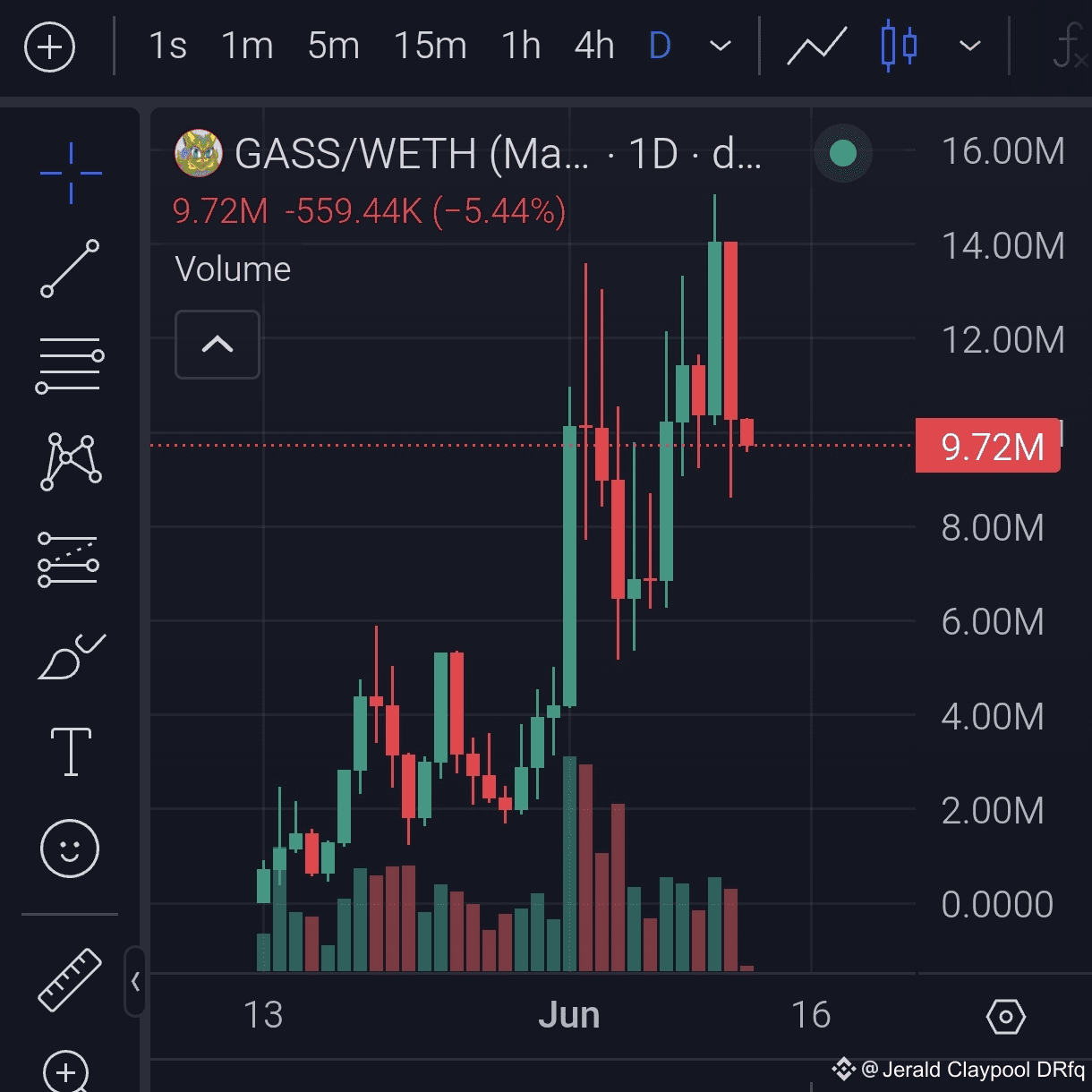Add a symbol to compare with plus icon
Image resolution: width=1092 pixels, height=1092 pixels.
[x=49, y=47]
